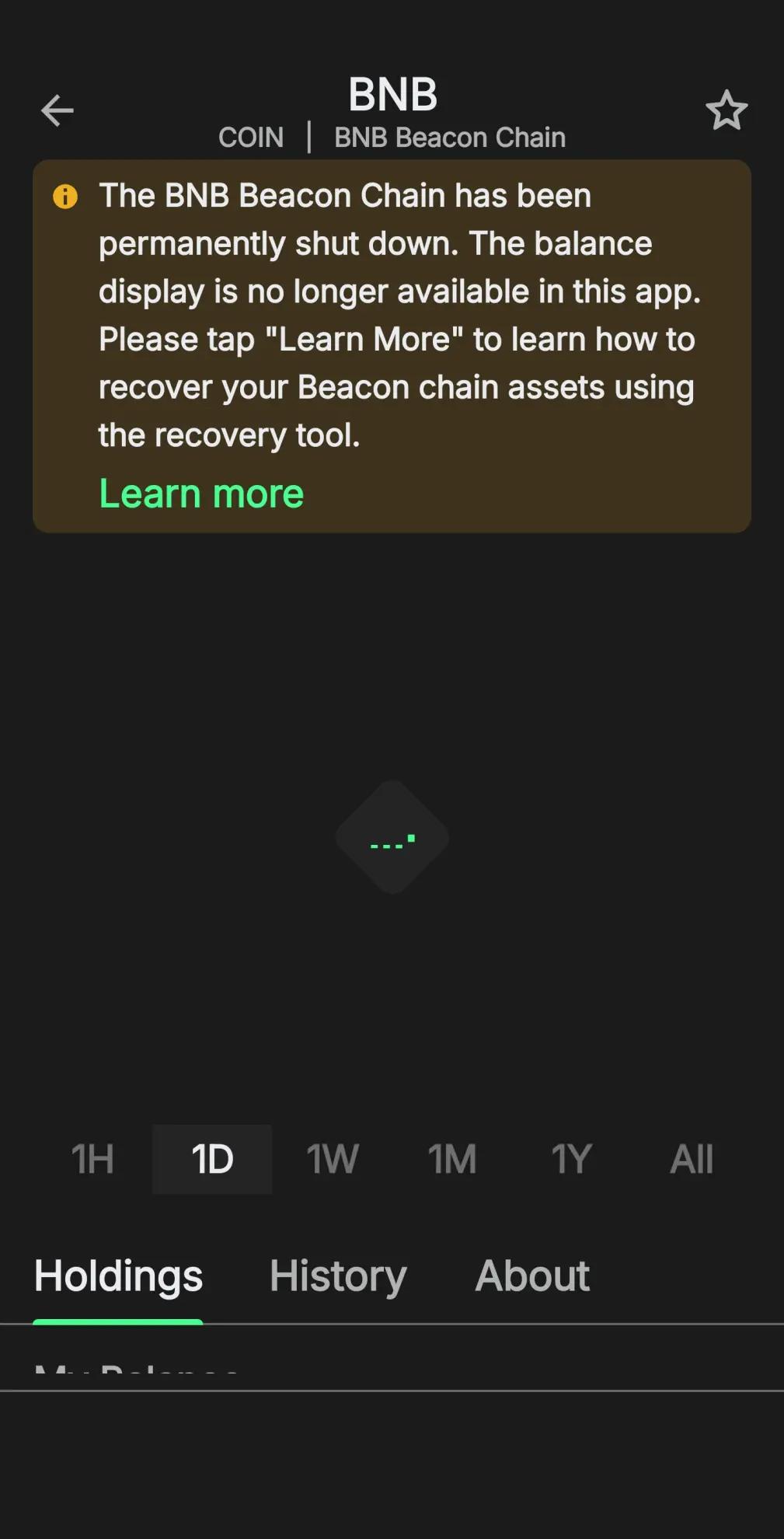Show the All time chart range
784x1539 pixels.
tap(691, 1159)
